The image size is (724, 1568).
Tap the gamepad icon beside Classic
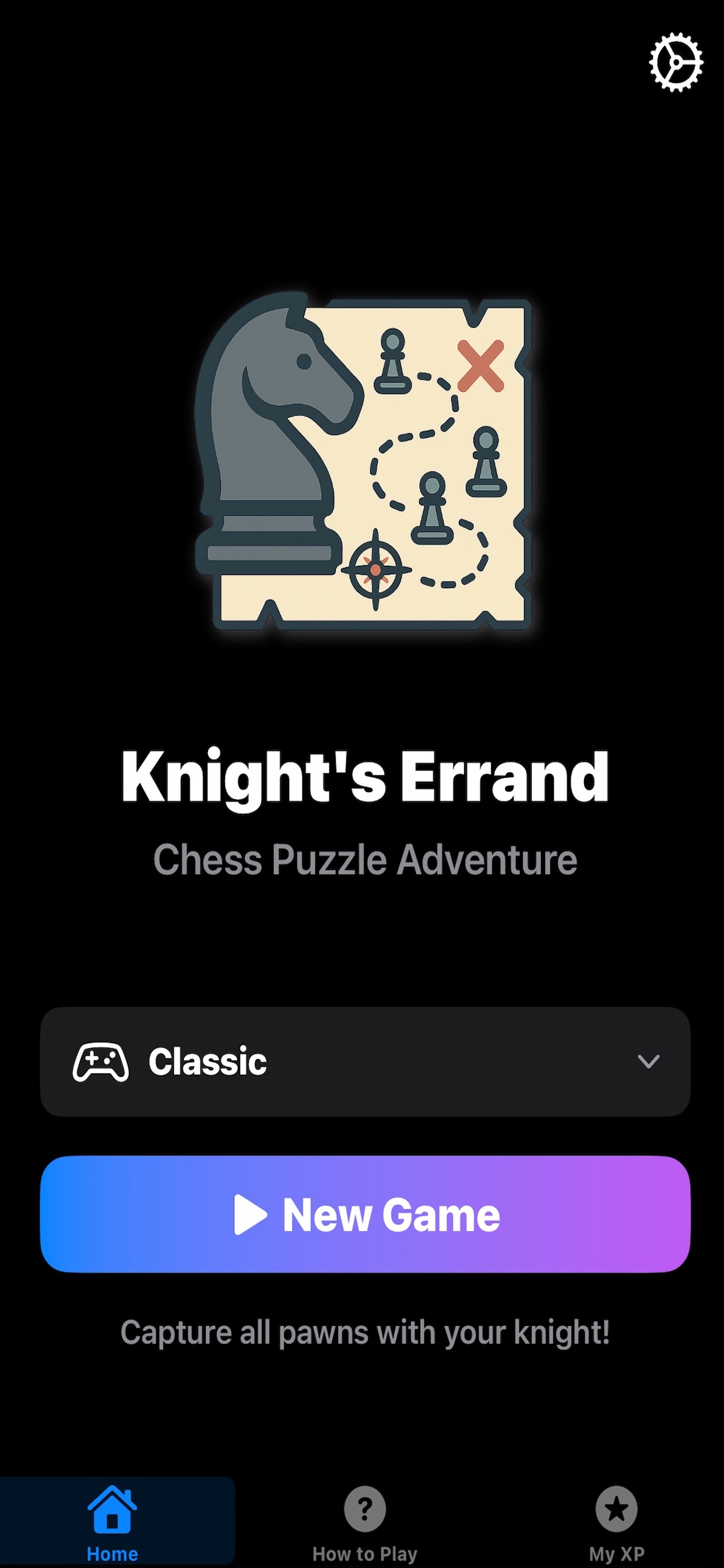(x=102, y=1060)
